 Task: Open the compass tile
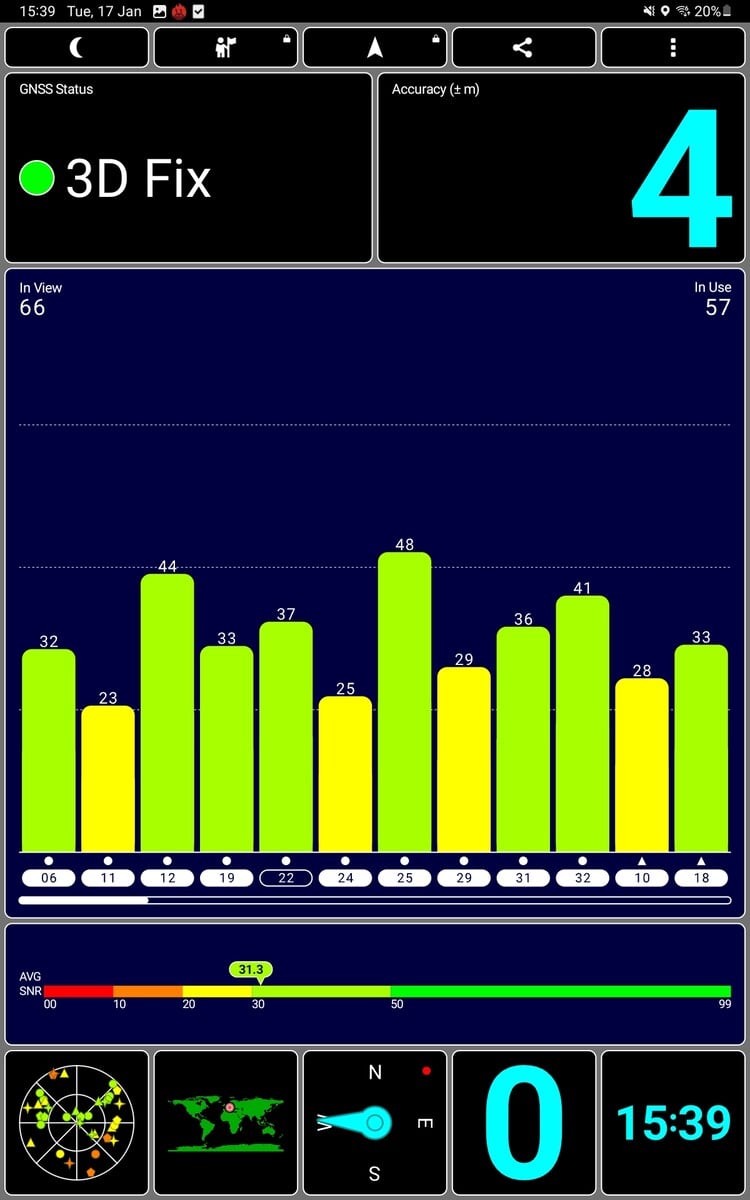(375, 1122)
